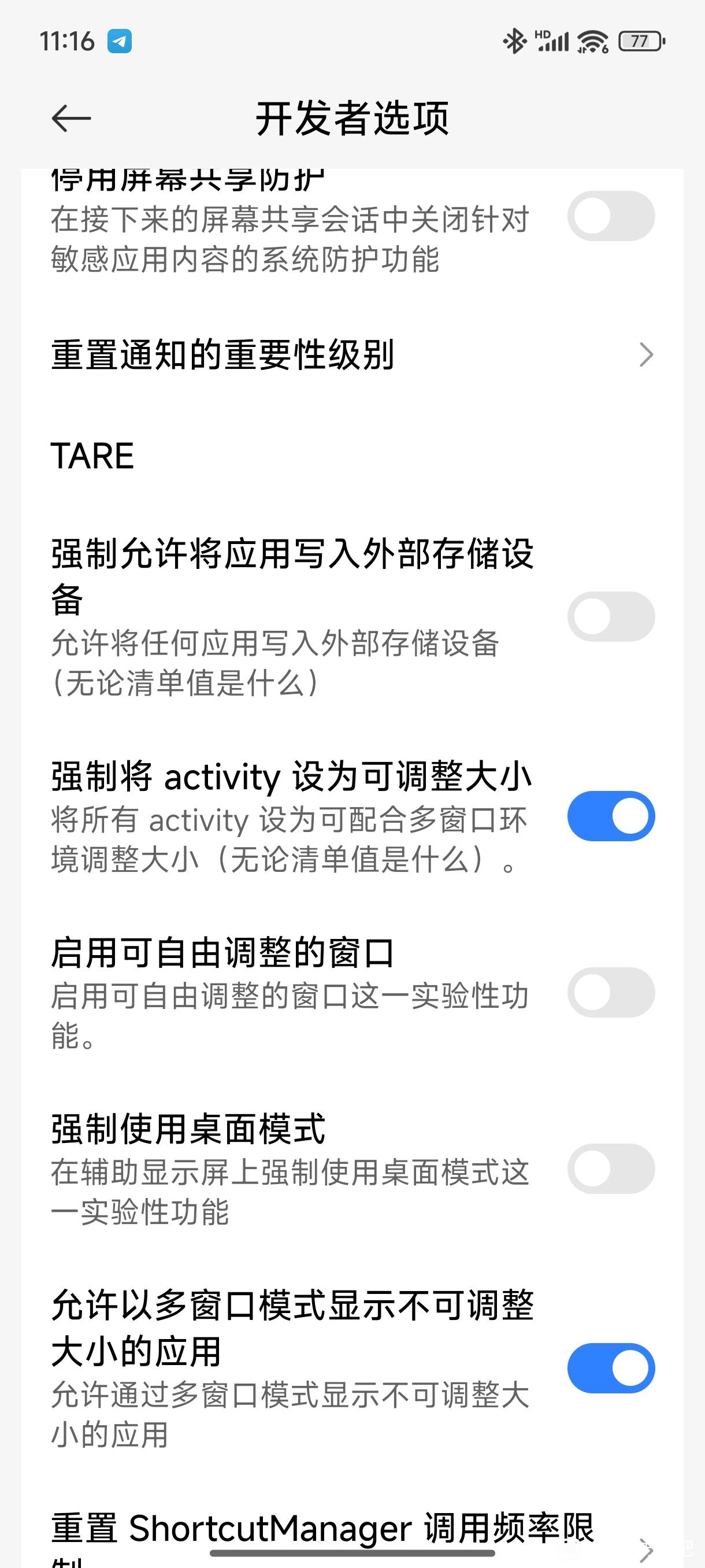
Task: Disable 允许以多窗口模式显示不可调整大小的应用
Action: pos(611,1368)
